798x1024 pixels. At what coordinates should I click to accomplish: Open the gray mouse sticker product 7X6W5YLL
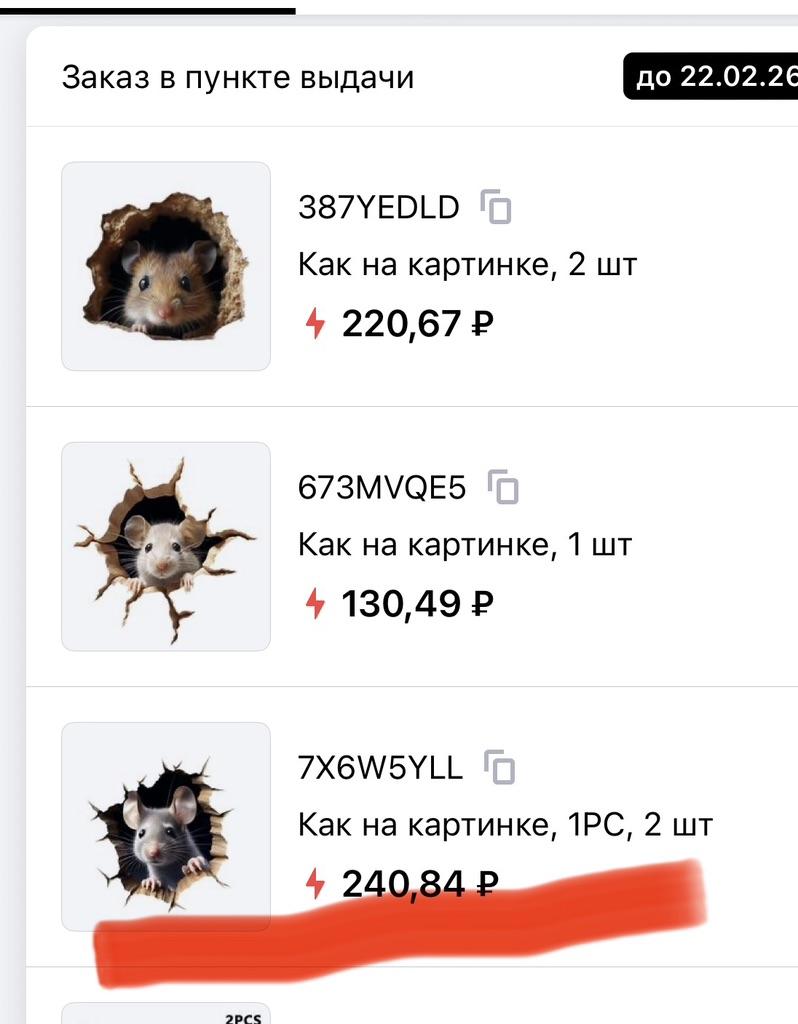166,826
